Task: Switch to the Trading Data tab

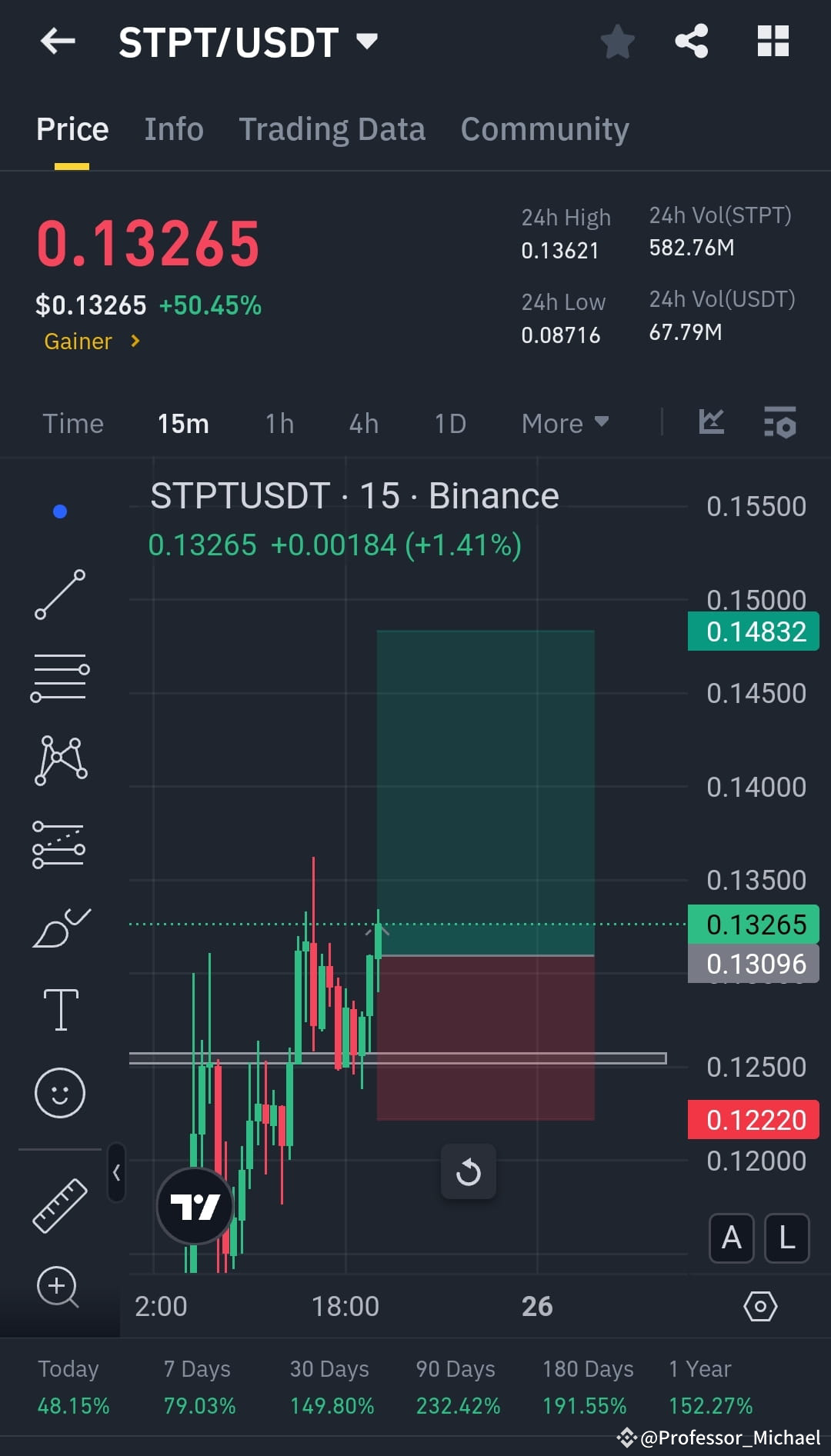Action: pos(332,128)
